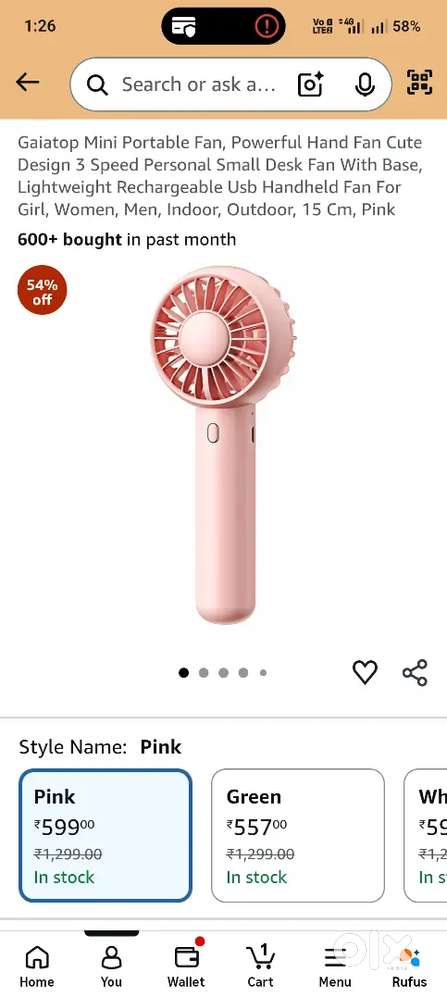Share this product listing
The width and height of the screenshot is (447, 1000).
pos(414,672)
